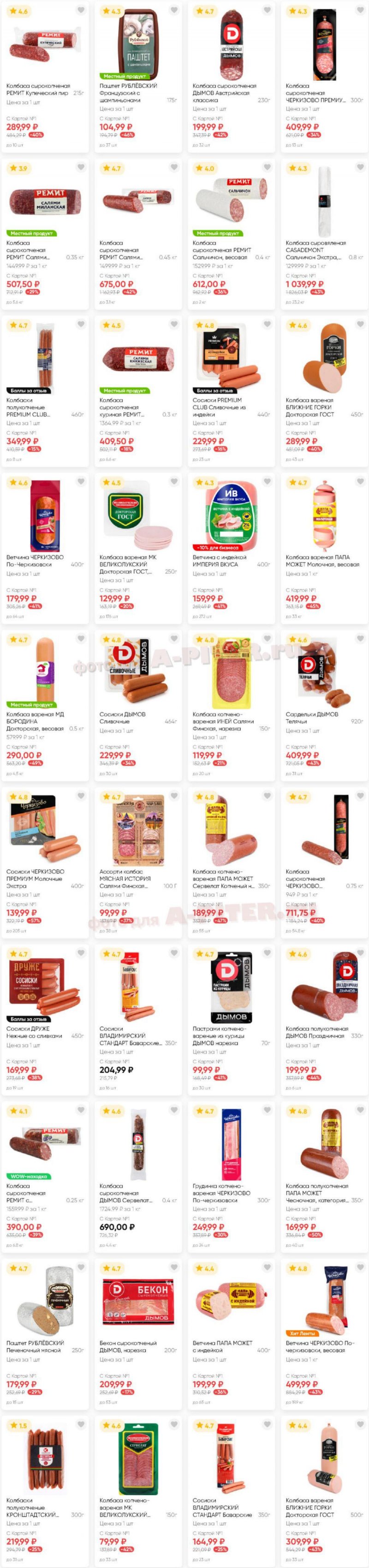Add CASADEMONT Сальчичон Экстра to favorites
369x1568 pixels.
(x=361, y=167)
